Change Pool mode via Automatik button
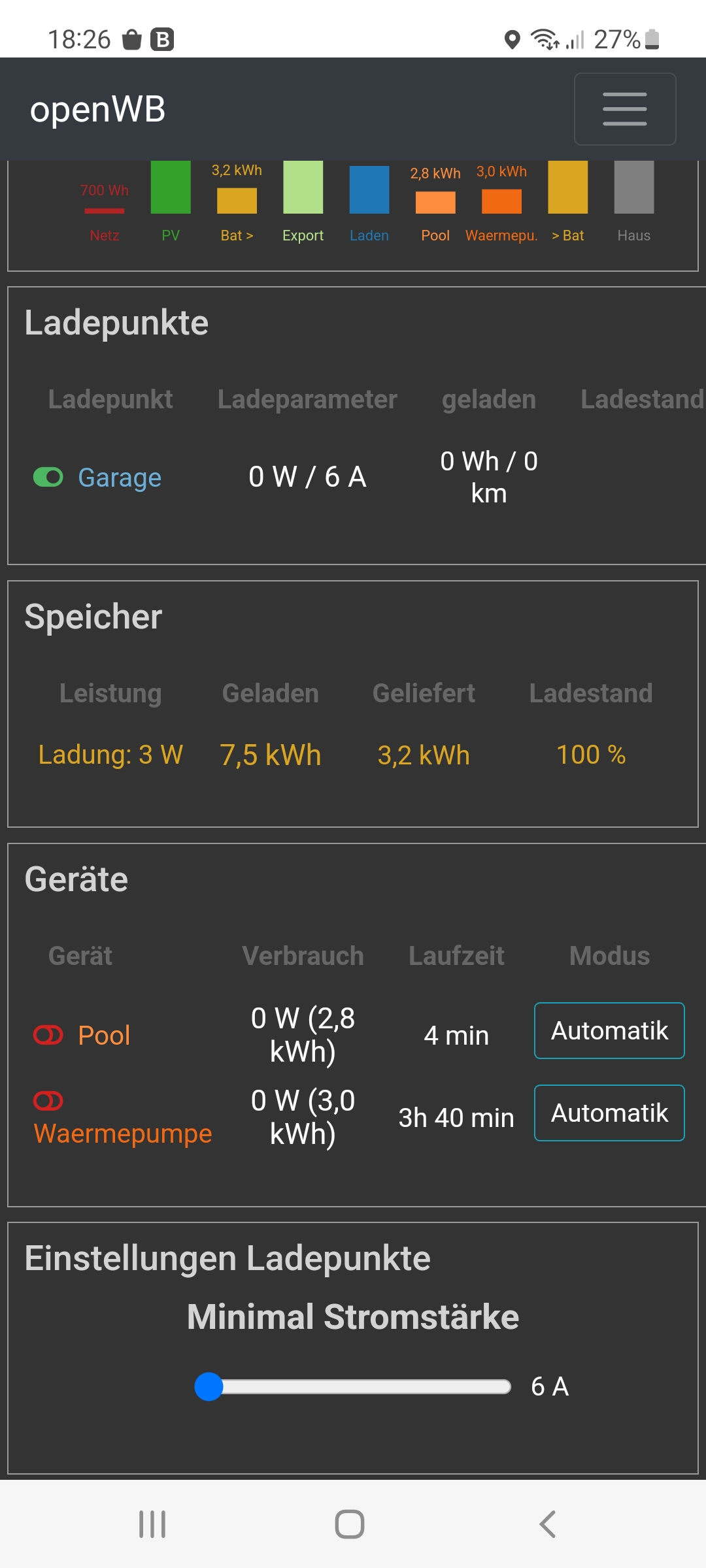 [x=609, y=1030]
